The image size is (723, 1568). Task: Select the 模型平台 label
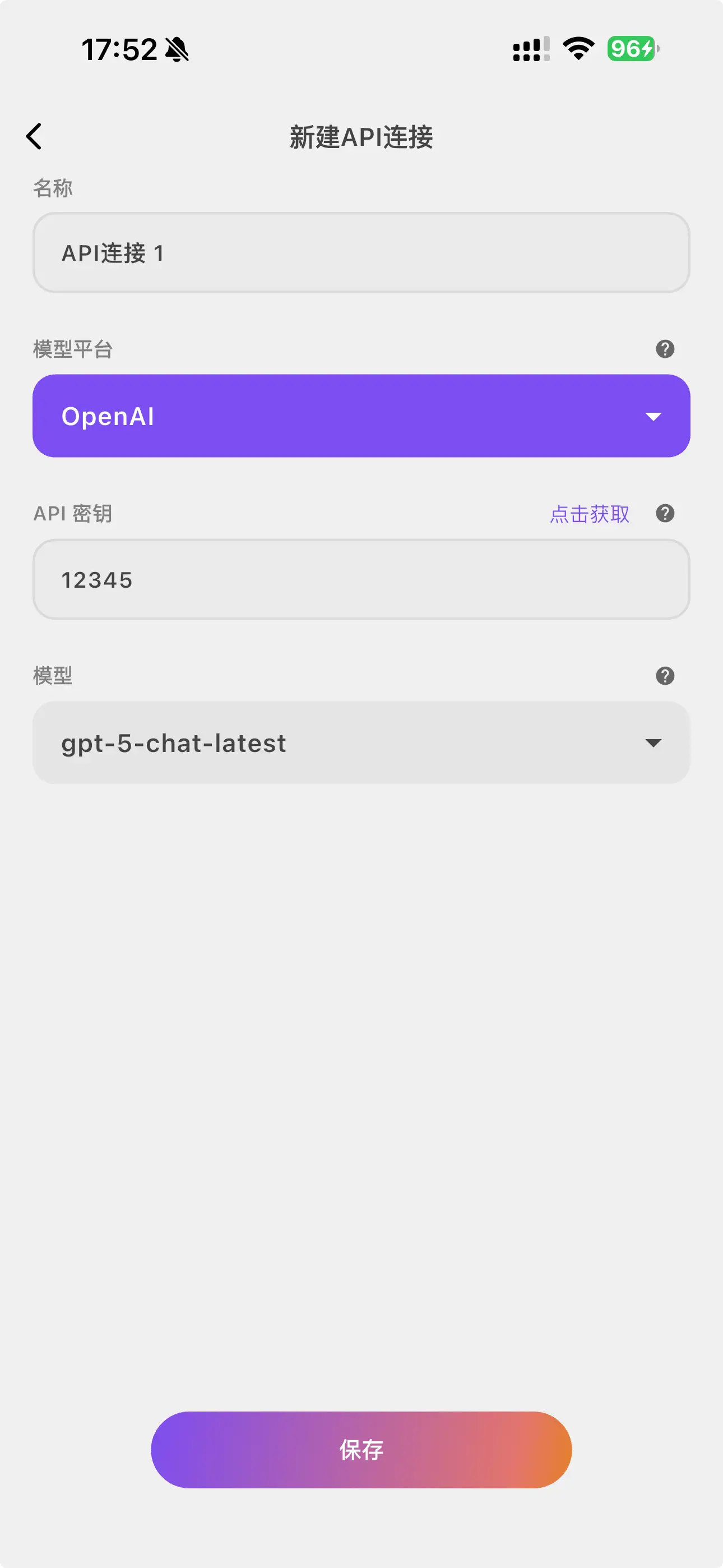pos(73,349)
